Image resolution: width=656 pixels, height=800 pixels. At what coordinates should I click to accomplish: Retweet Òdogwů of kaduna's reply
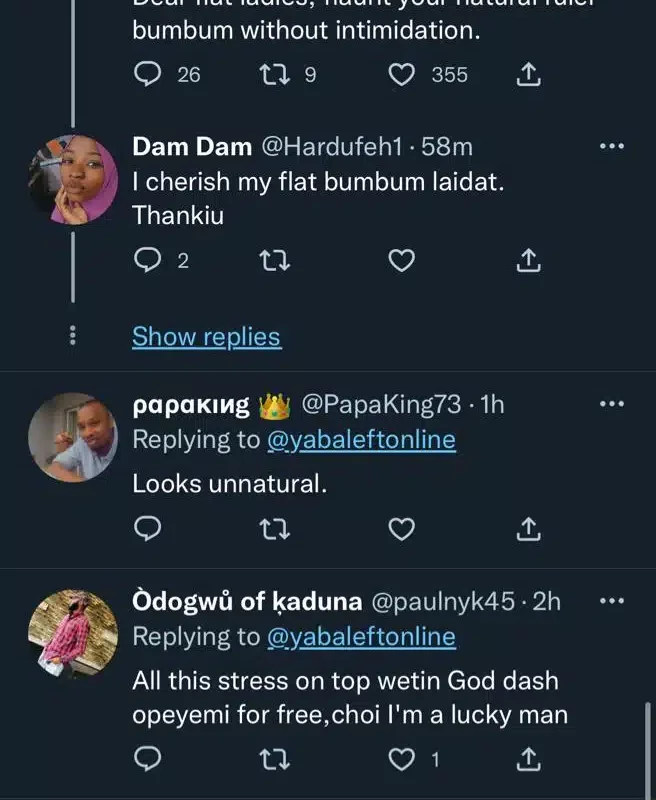tap(272, 760)
